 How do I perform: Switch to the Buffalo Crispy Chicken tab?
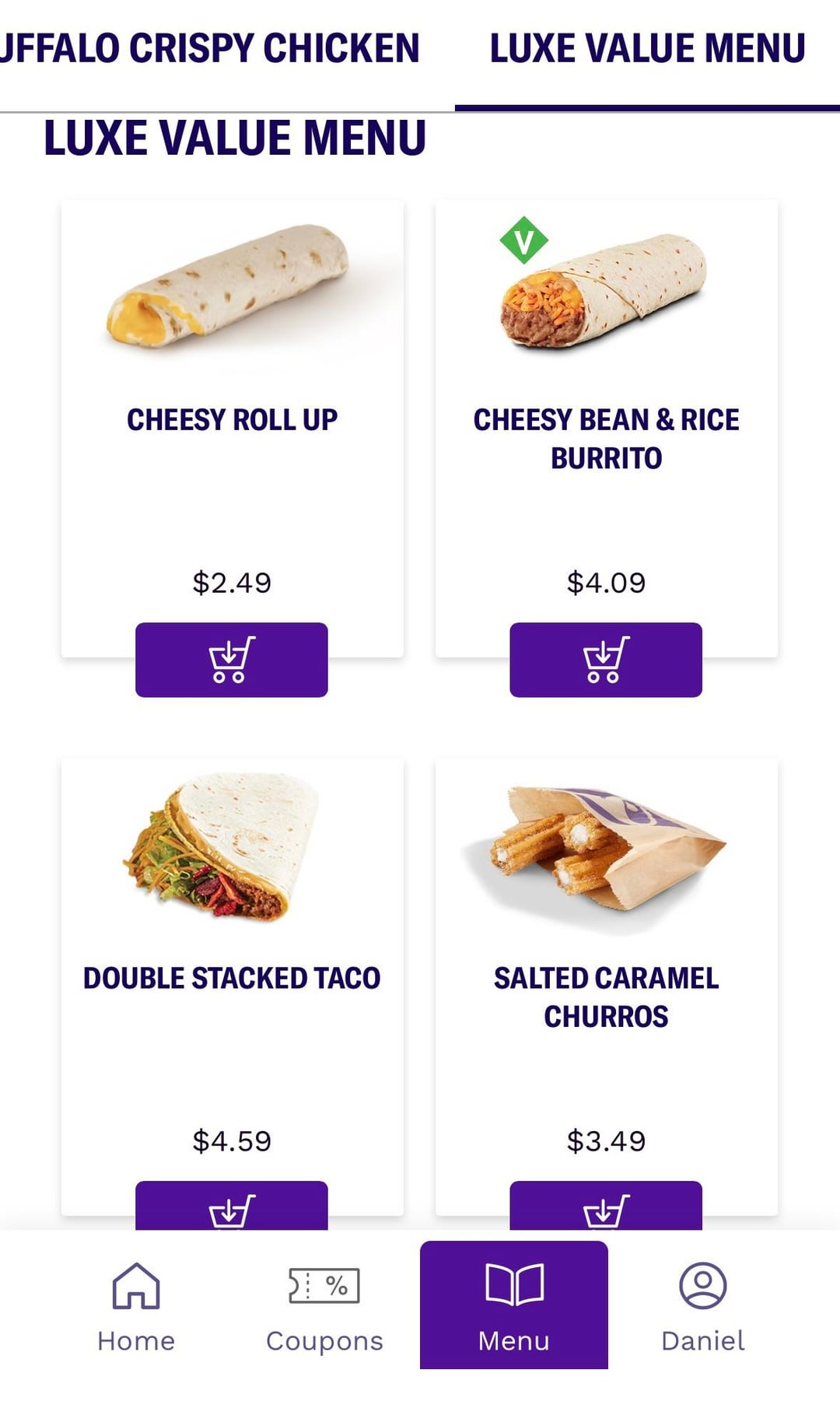[210, 48]
